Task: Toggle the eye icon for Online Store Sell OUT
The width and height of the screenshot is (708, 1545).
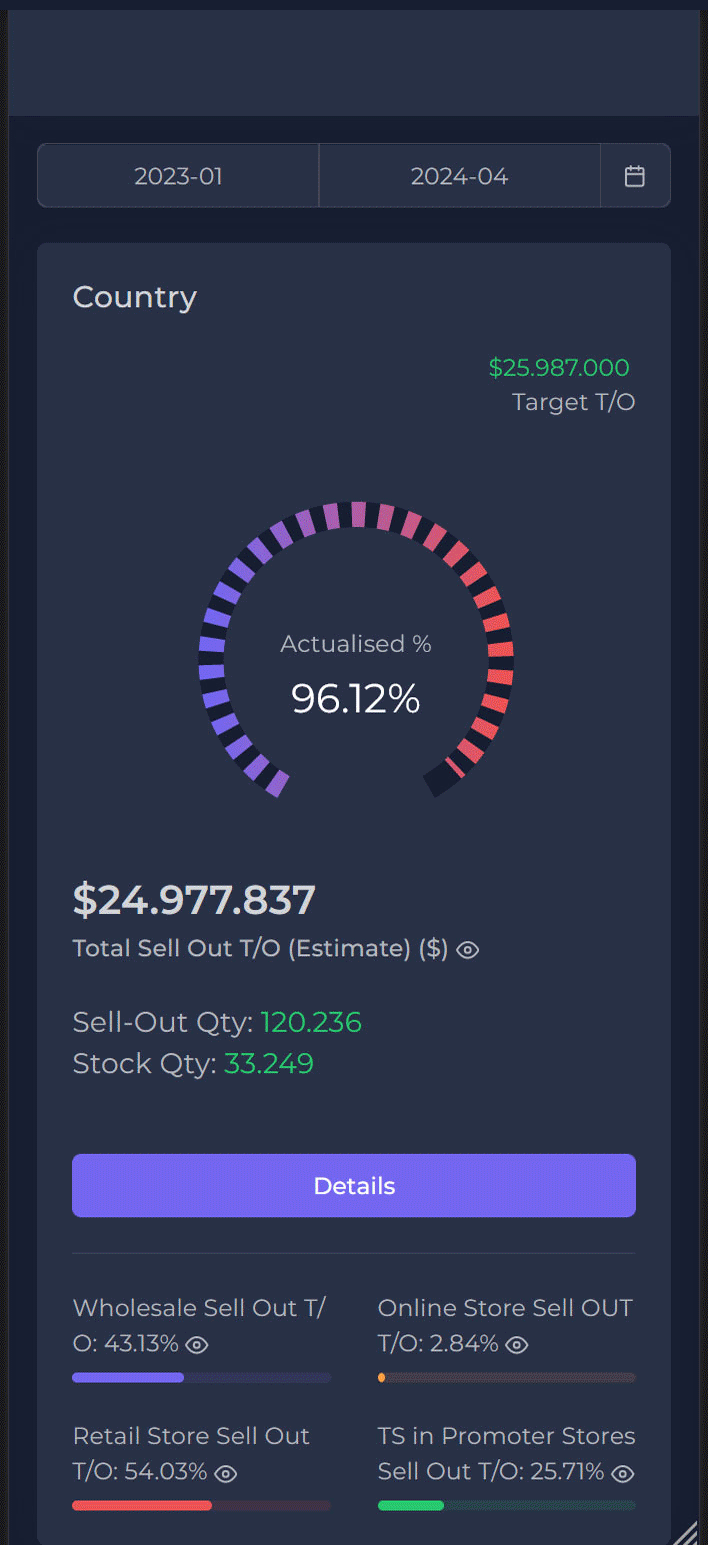Action: coord(517,1345)
